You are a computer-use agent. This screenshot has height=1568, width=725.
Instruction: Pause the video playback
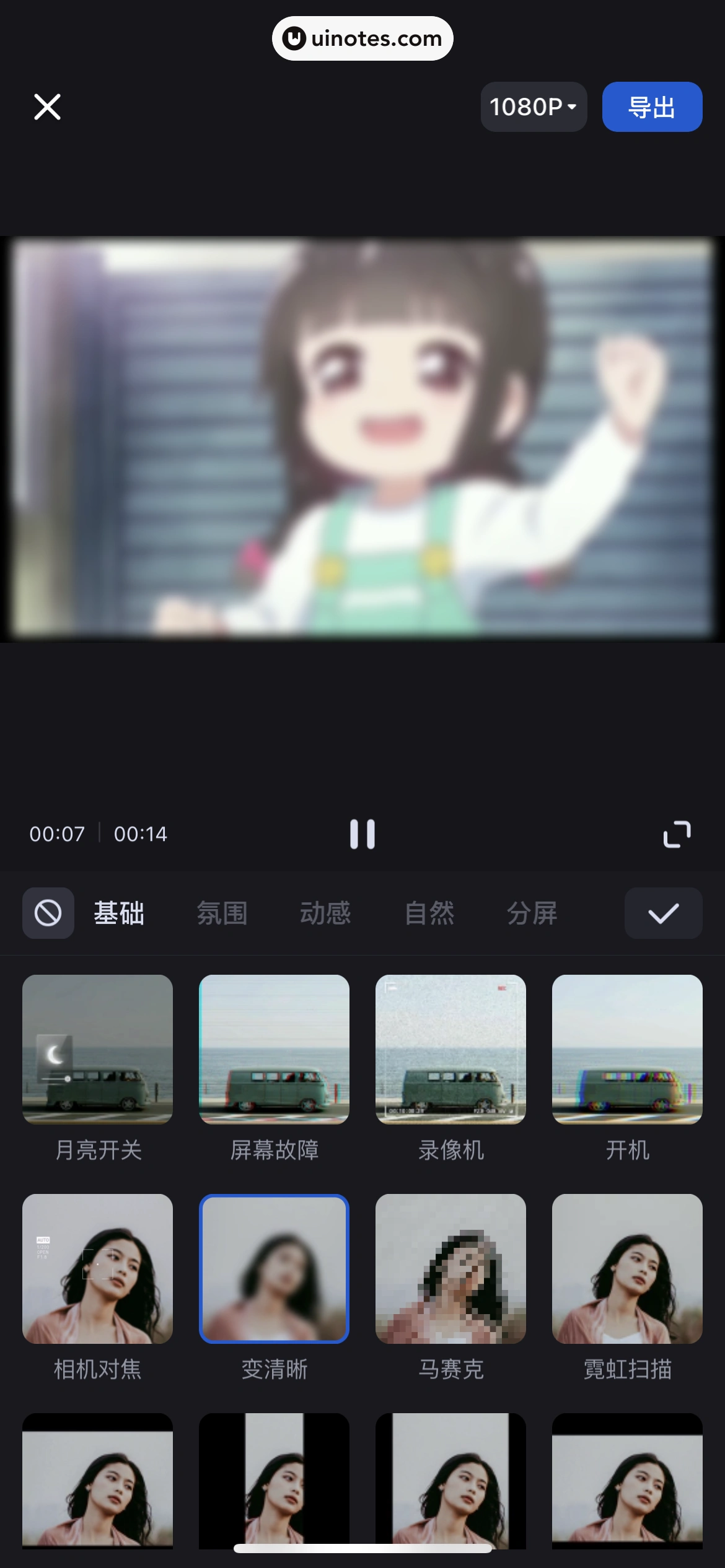362,834
